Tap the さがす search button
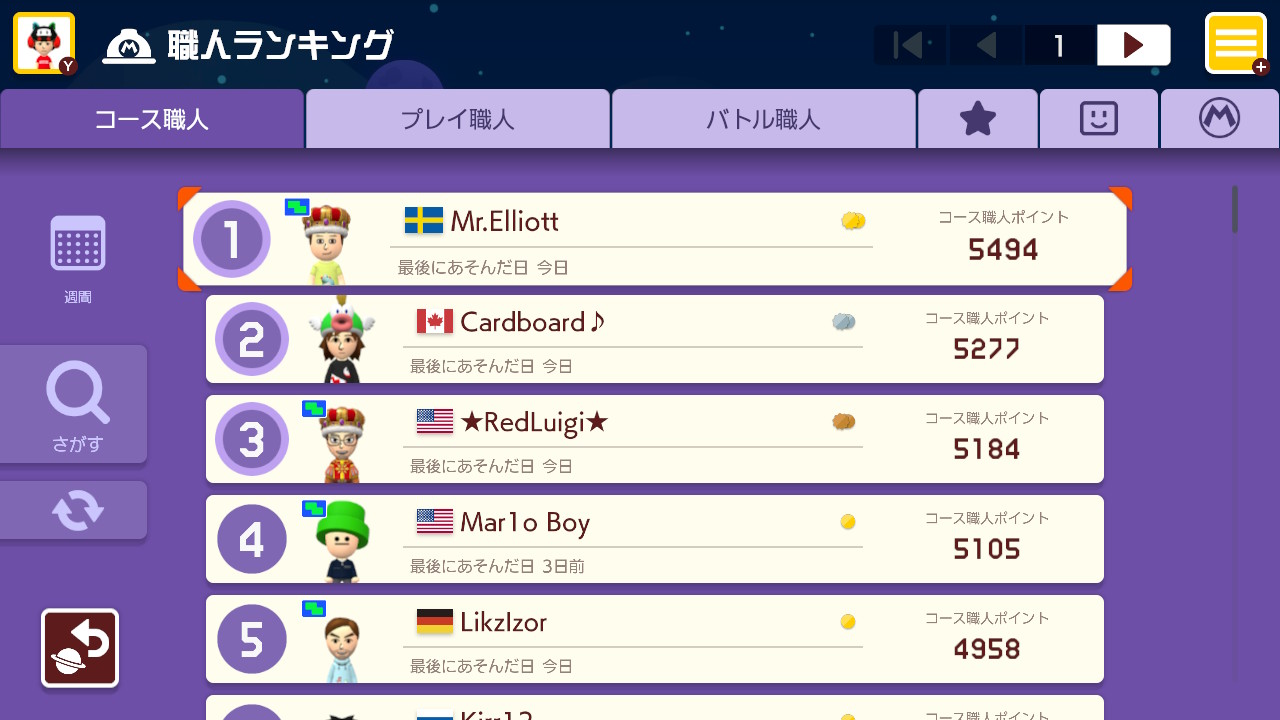This screenshot has width=1280, height=720. tap(75, 404)
